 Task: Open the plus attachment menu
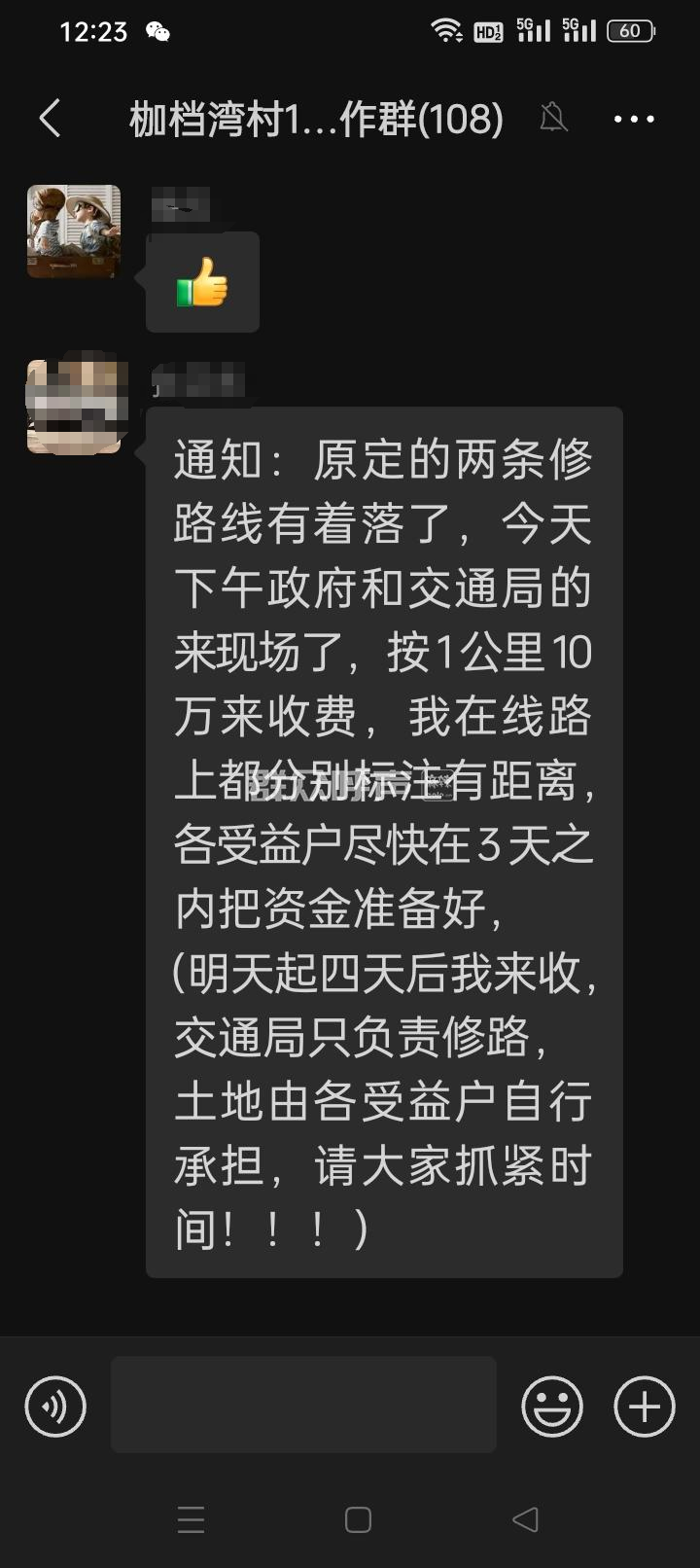[x=644, y=1407]
